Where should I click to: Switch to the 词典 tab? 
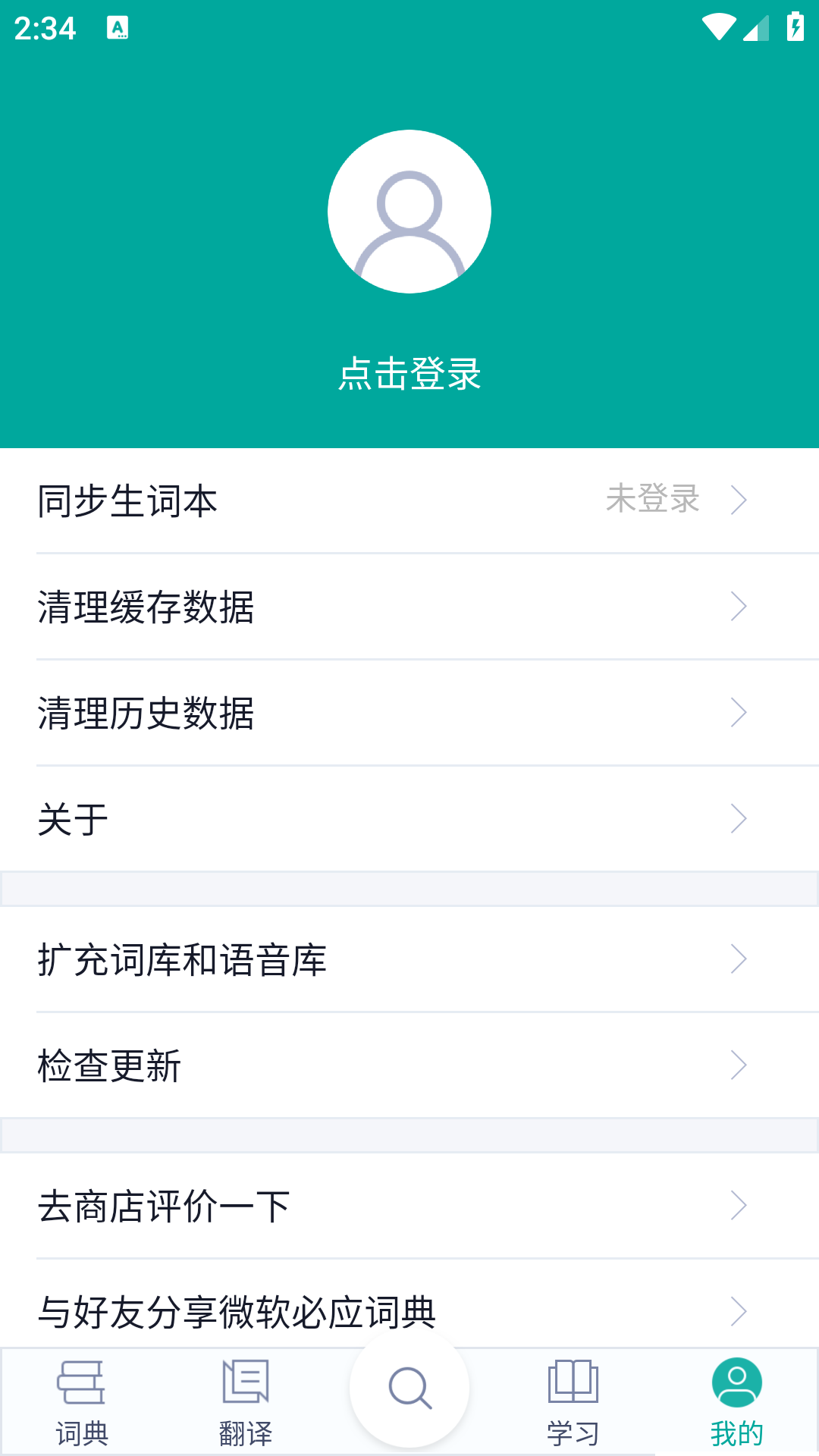pos(82,1403)
